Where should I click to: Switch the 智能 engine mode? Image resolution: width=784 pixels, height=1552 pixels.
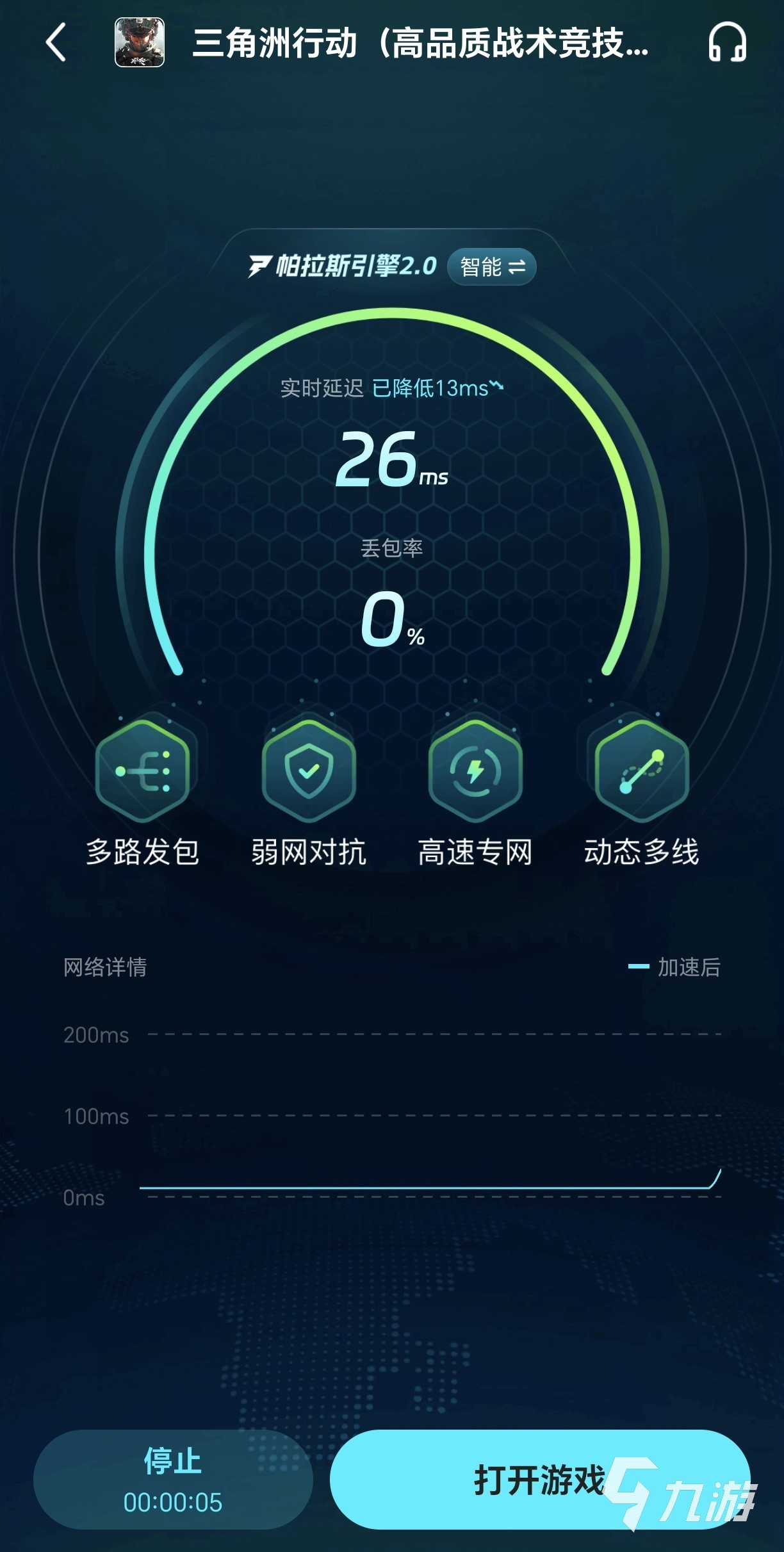pos(492,266)
